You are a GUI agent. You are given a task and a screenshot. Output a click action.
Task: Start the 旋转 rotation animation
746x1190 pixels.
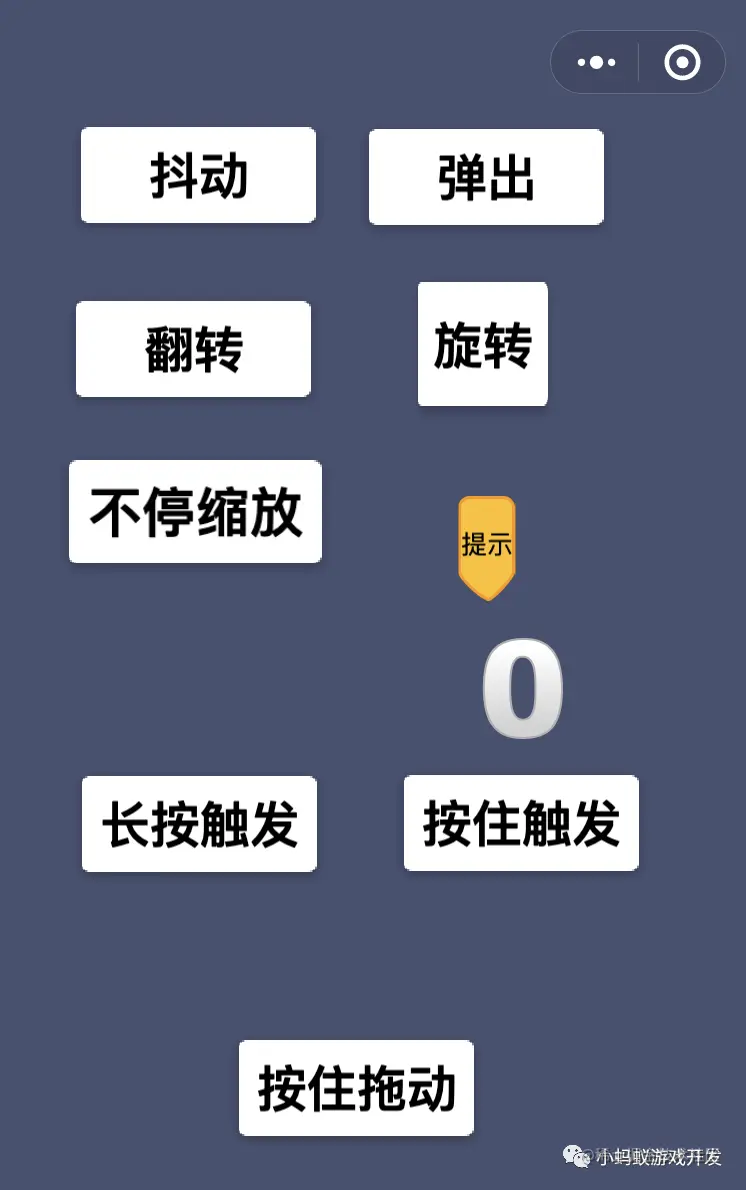coord(482,343)
